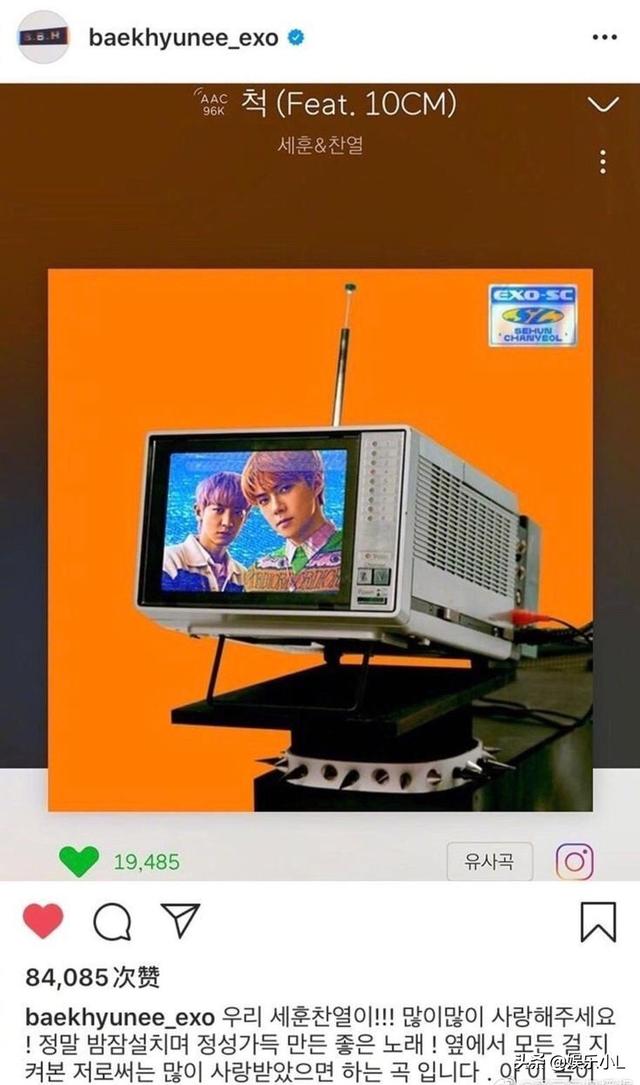The width and height of the screenshot is (640, 1085).
Task: View the EXO-SC album post image
Action: point(320,480)
